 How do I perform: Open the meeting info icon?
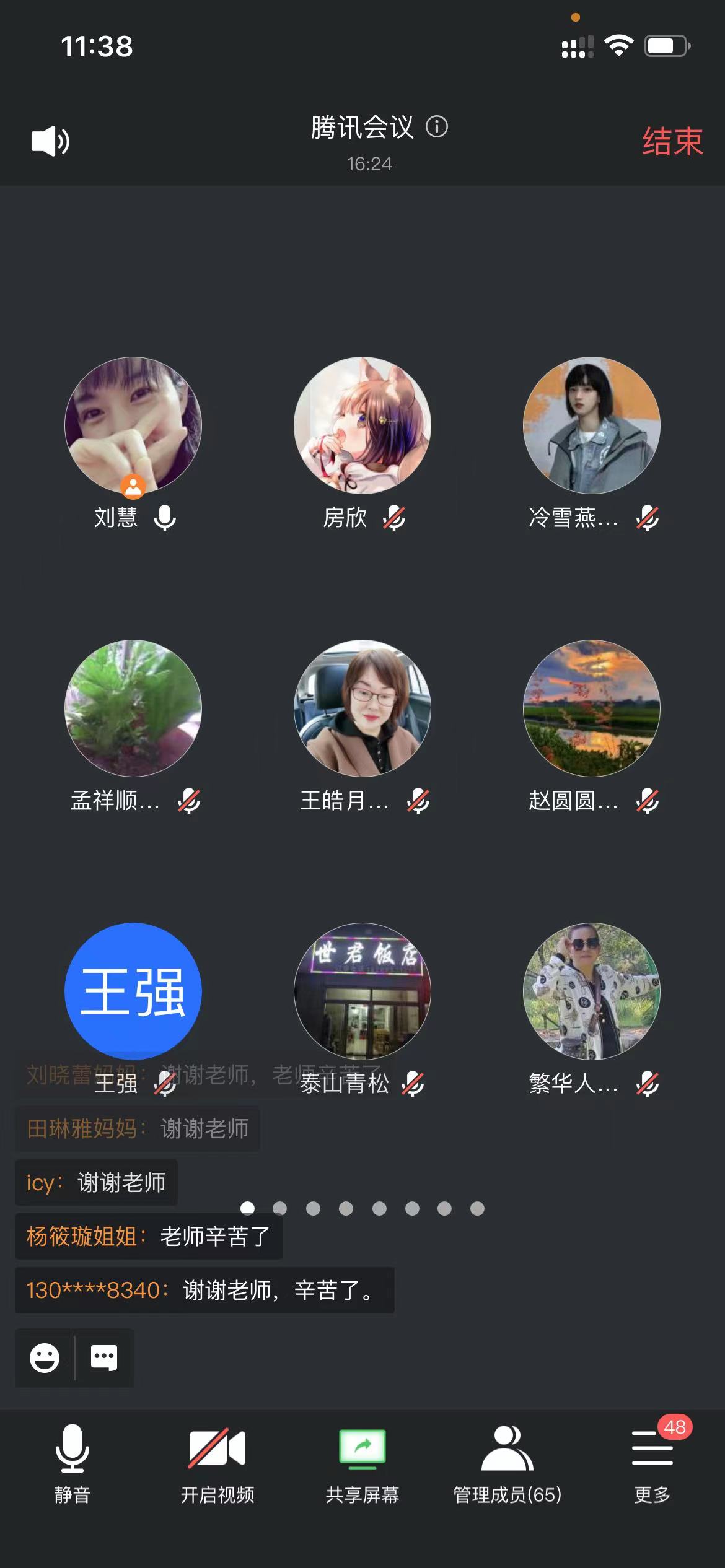click(x=437, y=127)
